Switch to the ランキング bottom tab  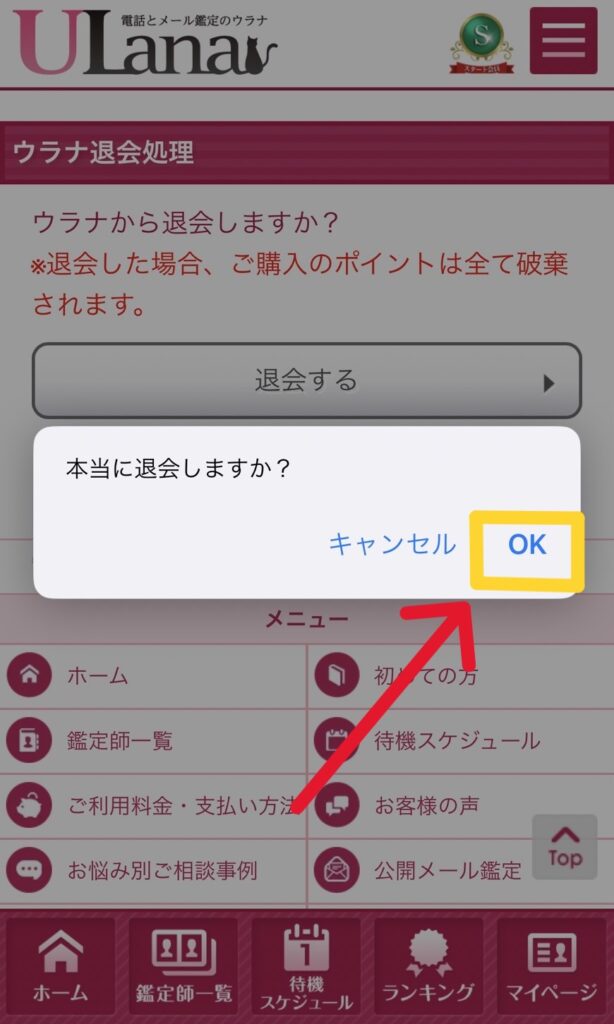428,966
